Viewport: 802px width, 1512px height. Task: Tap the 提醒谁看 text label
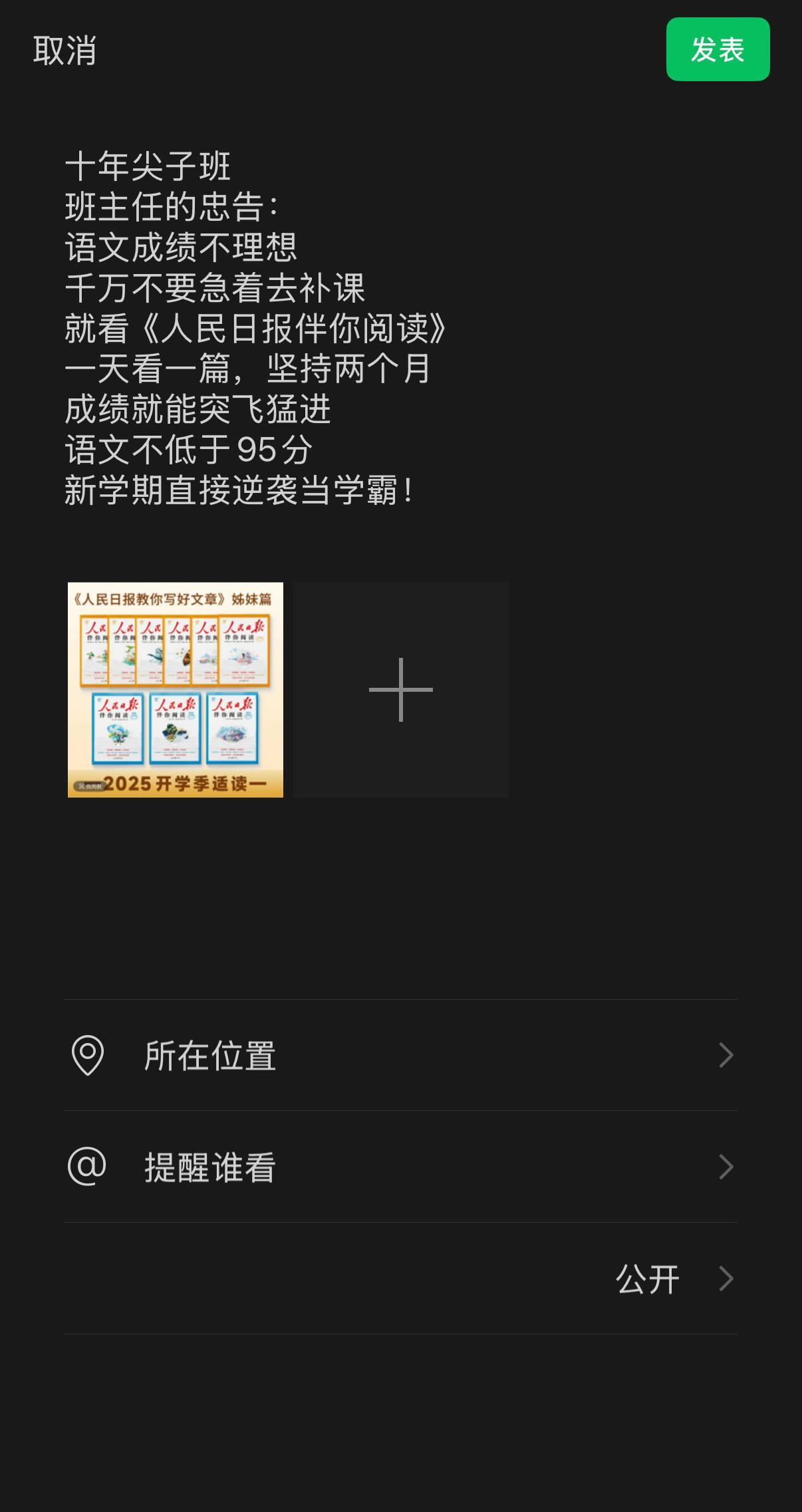point(208,1166)
